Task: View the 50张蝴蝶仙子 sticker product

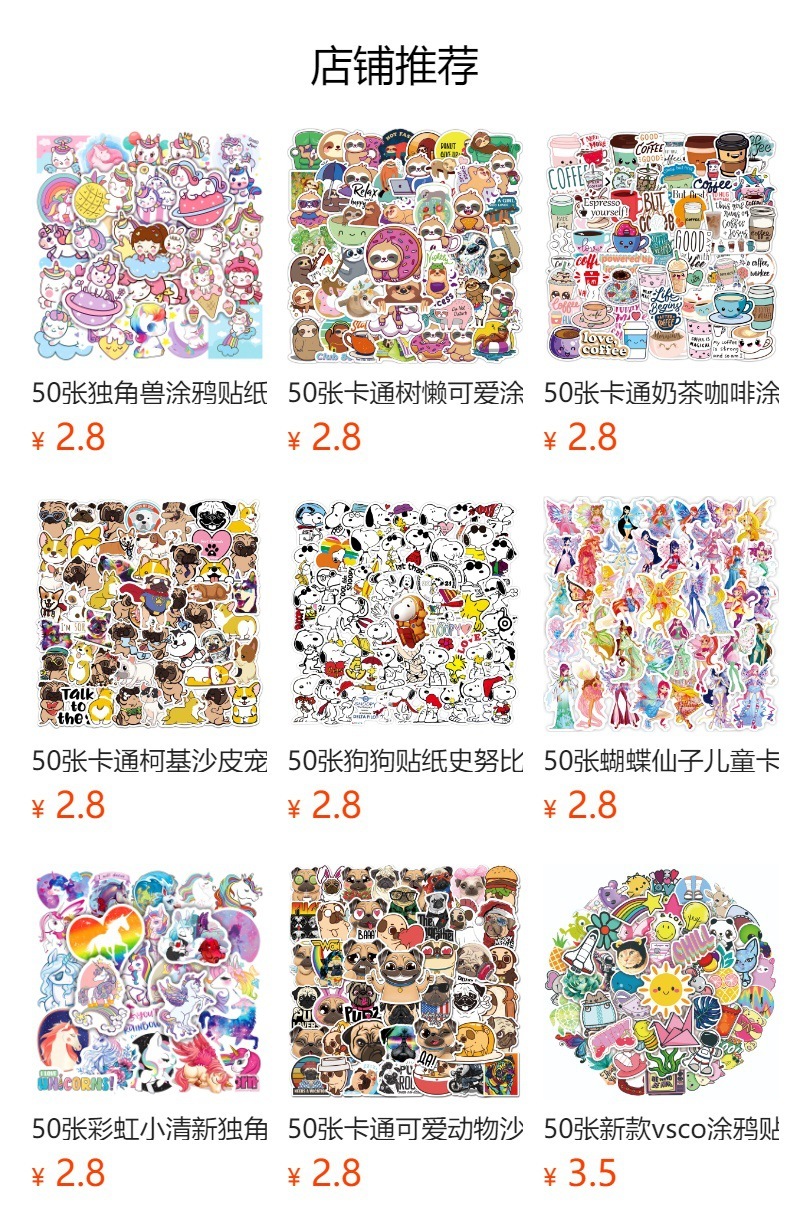Action: tap(661, 615)
